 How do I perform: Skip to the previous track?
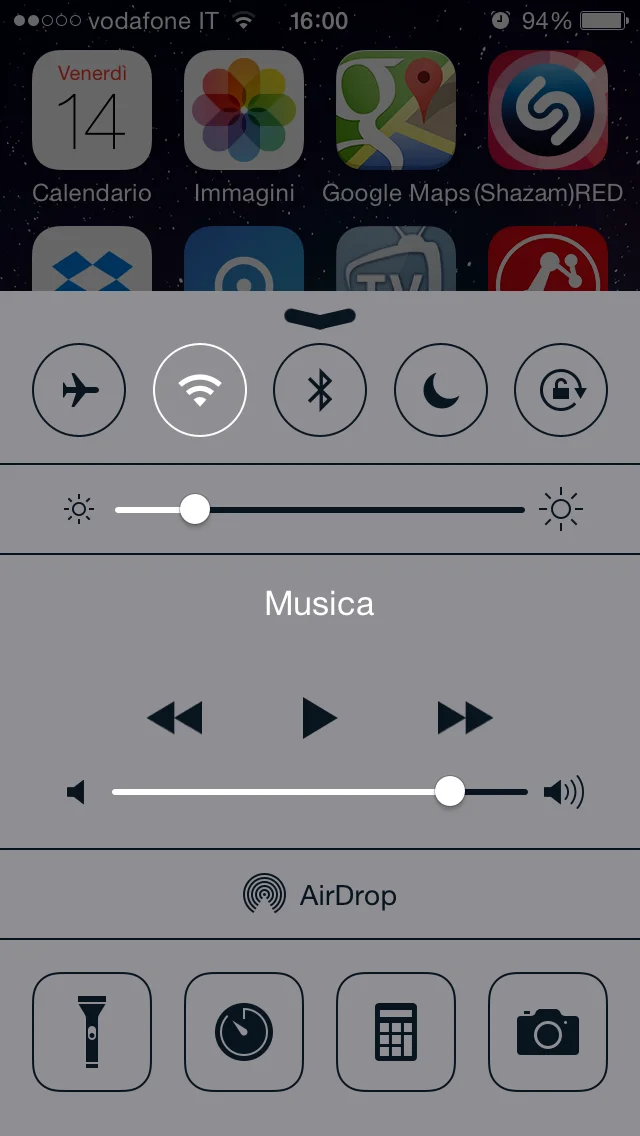pos(175,718)
